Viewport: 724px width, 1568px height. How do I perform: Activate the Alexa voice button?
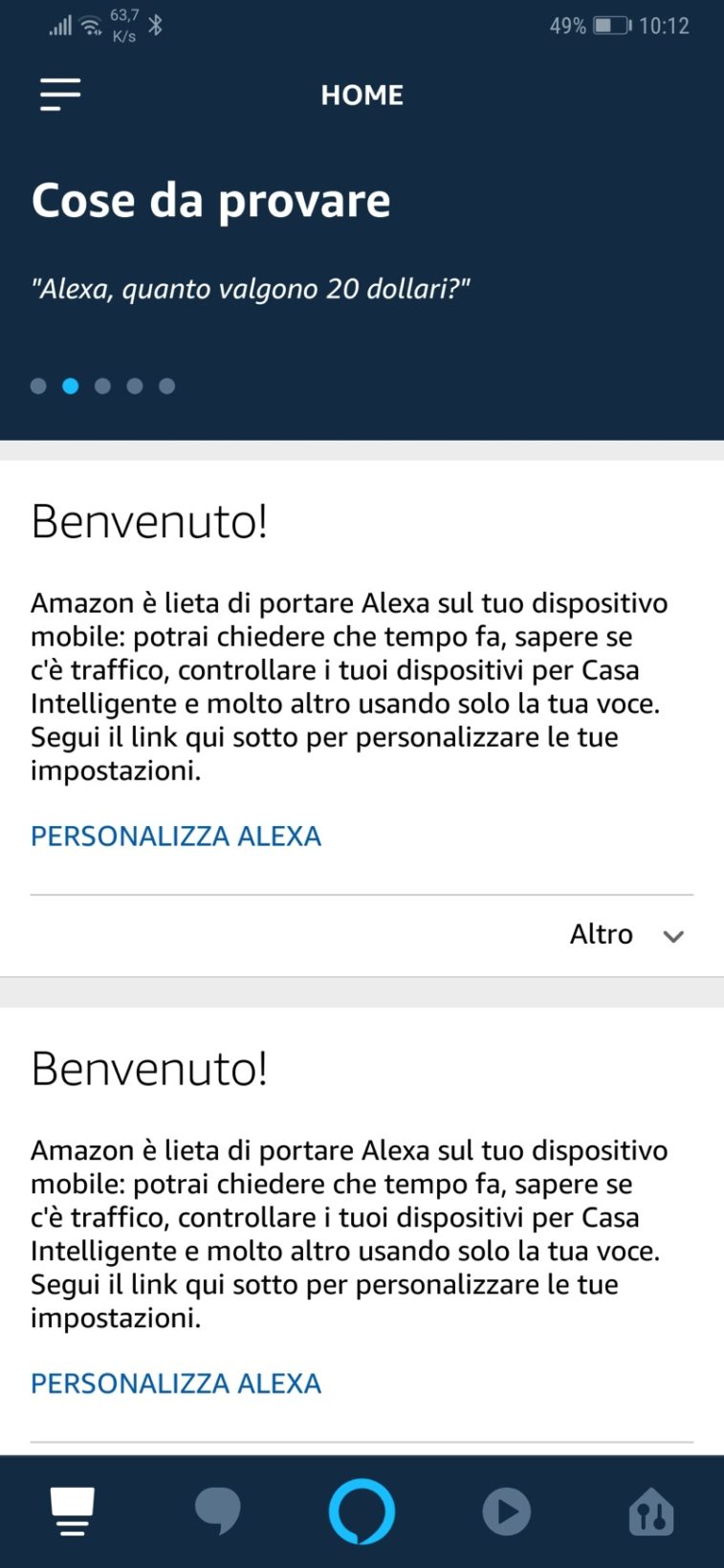[362, 1512]
